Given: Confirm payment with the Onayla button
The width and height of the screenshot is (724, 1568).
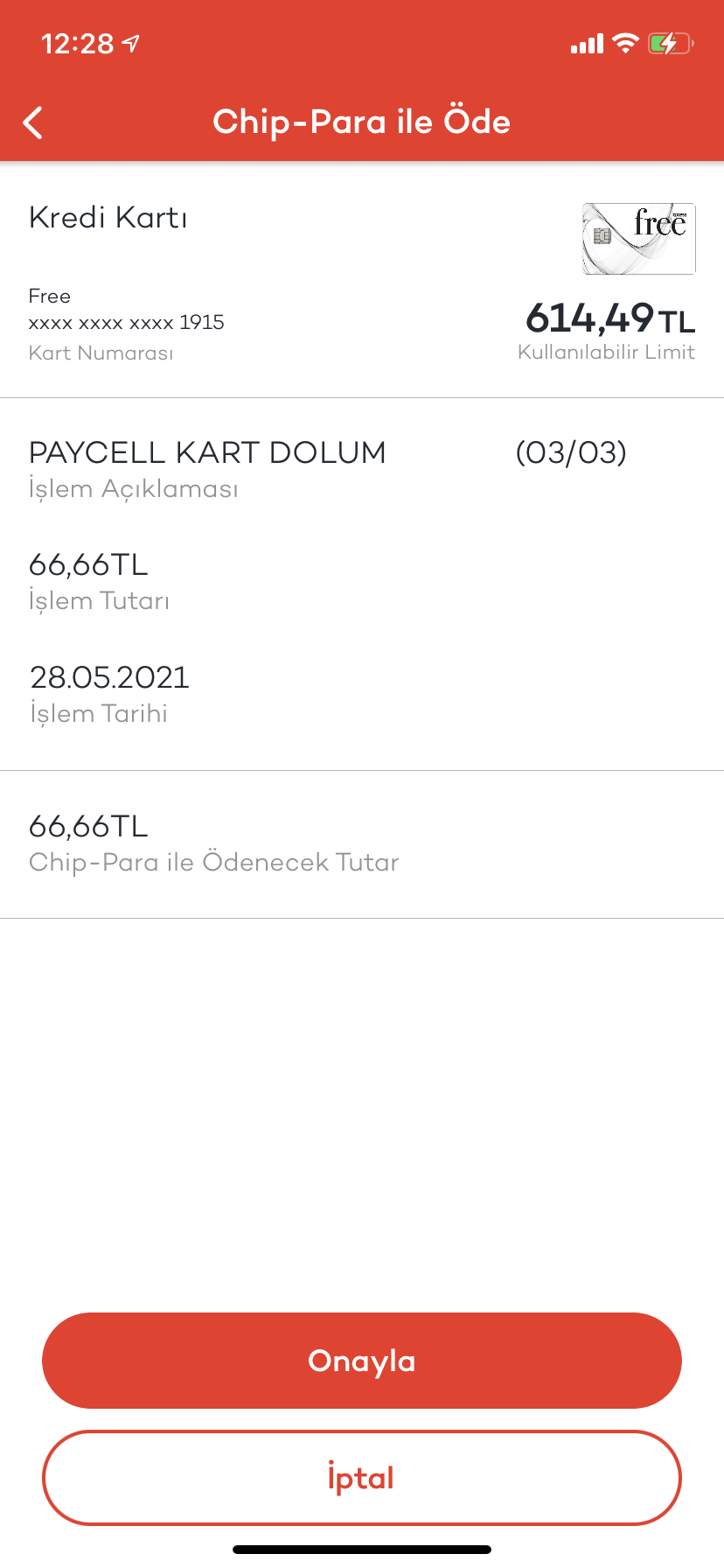Looking at the screenshot, I should click(362, 1361).
